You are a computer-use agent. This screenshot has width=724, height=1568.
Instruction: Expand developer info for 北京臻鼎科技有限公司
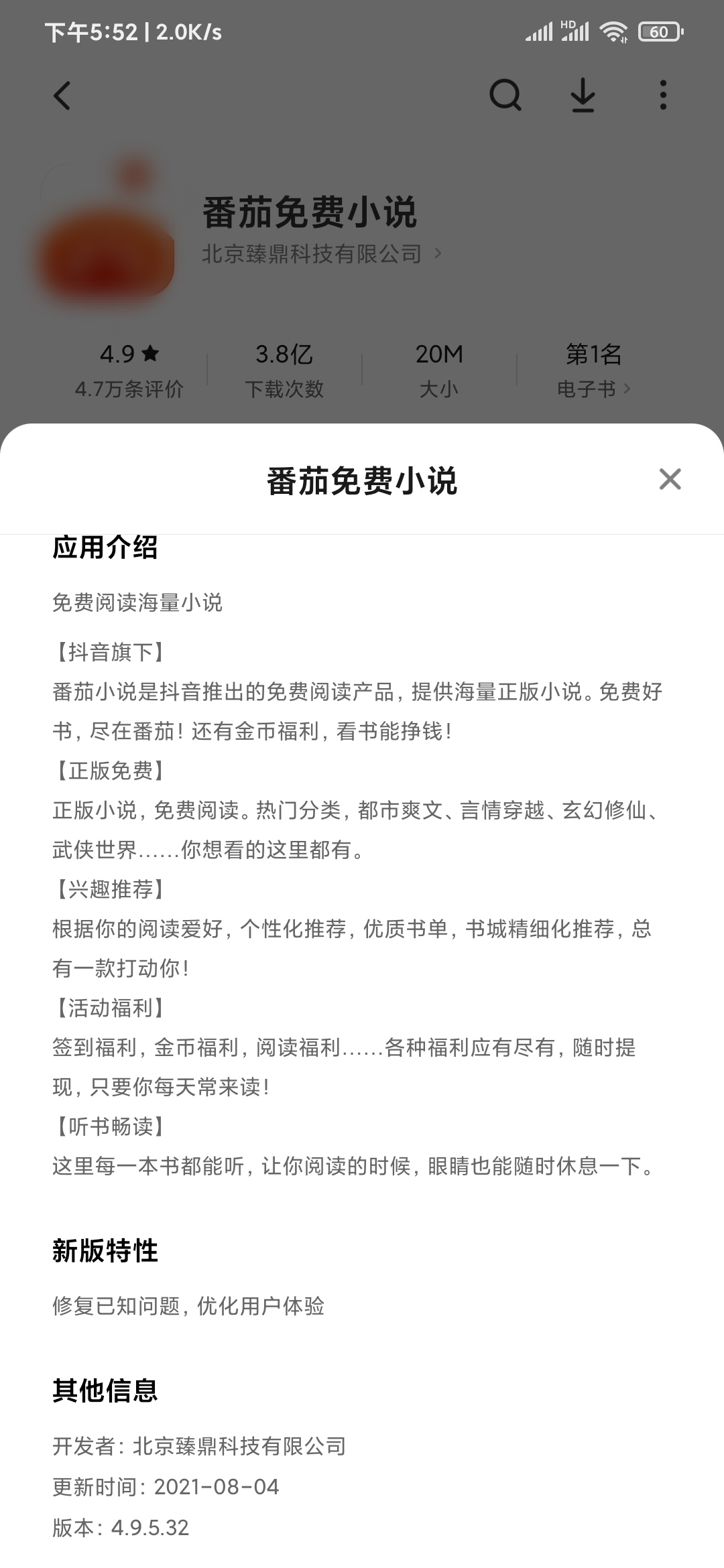pos(322,255)
